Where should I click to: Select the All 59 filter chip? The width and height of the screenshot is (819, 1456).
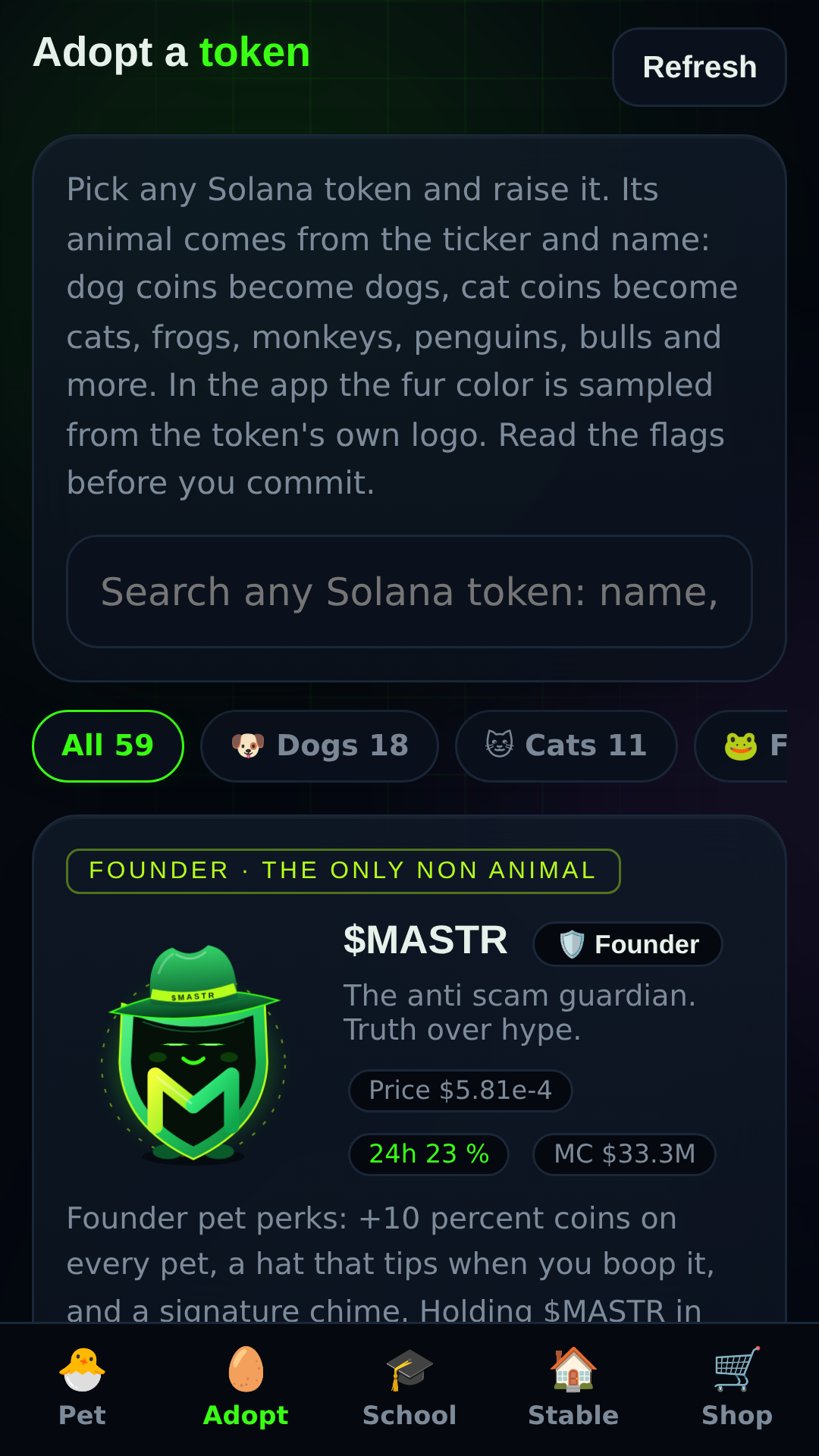108,746
